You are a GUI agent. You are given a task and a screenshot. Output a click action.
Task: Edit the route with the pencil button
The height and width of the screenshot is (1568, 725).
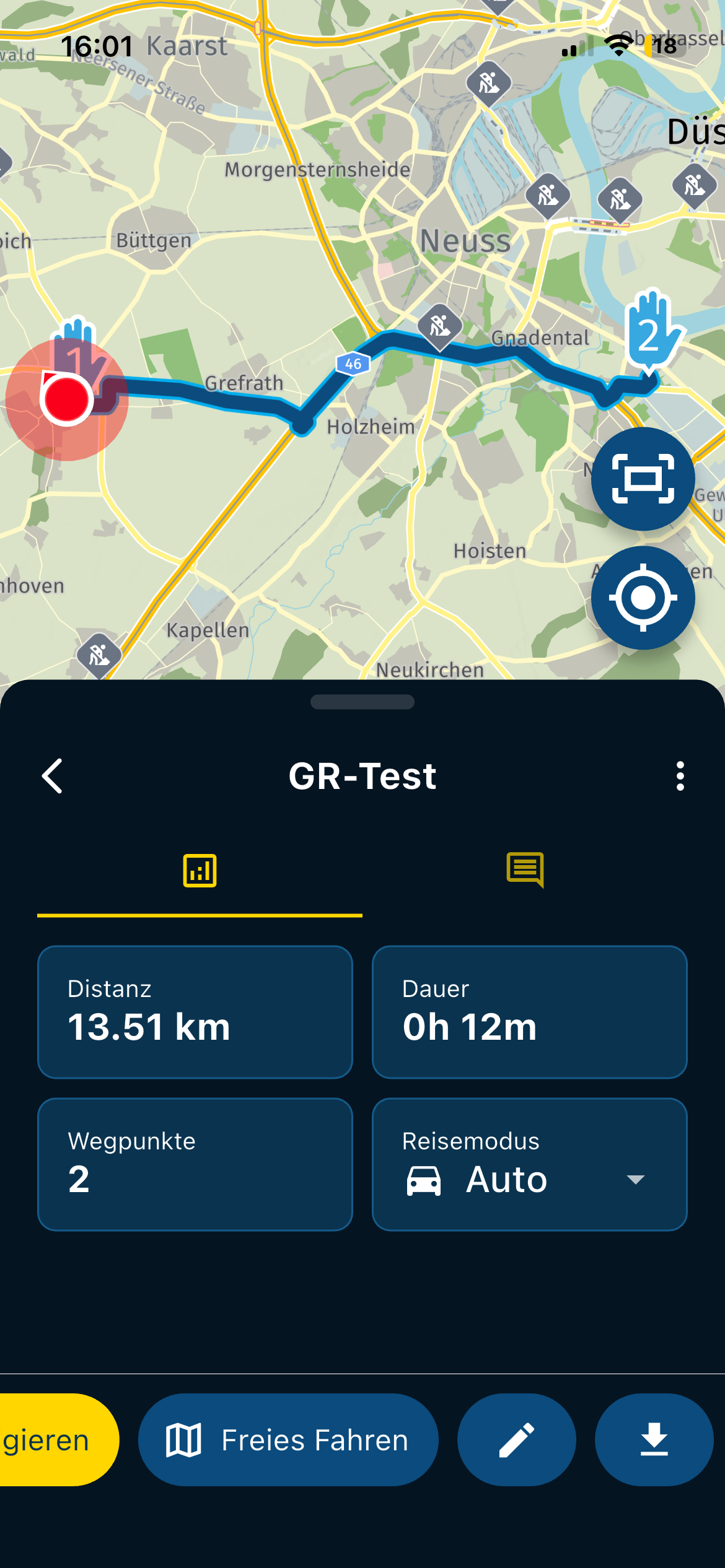[x=516, y=1440]
